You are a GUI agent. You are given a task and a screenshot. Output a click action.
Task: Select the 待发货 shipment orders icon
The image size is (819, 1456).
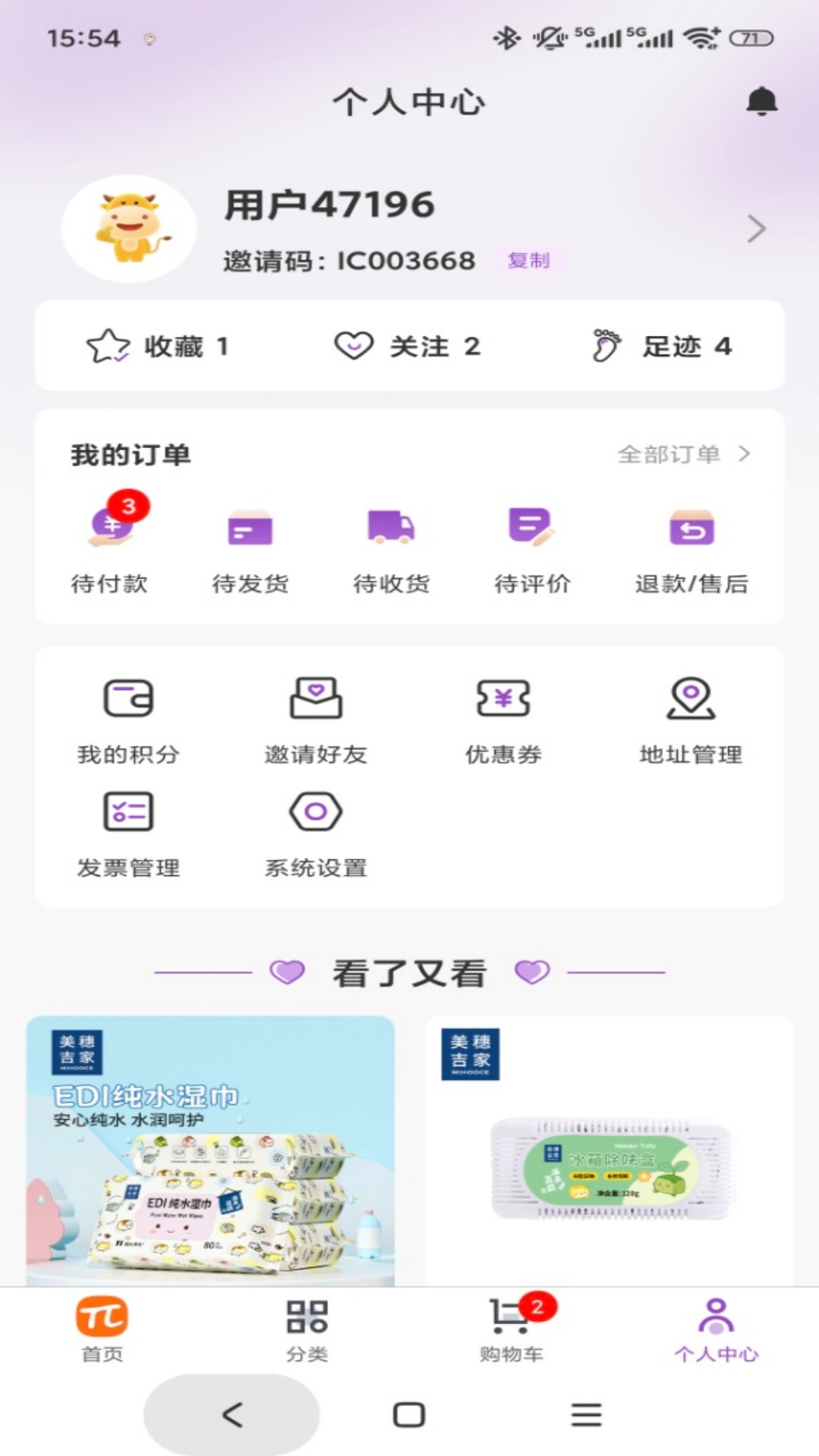250,529
